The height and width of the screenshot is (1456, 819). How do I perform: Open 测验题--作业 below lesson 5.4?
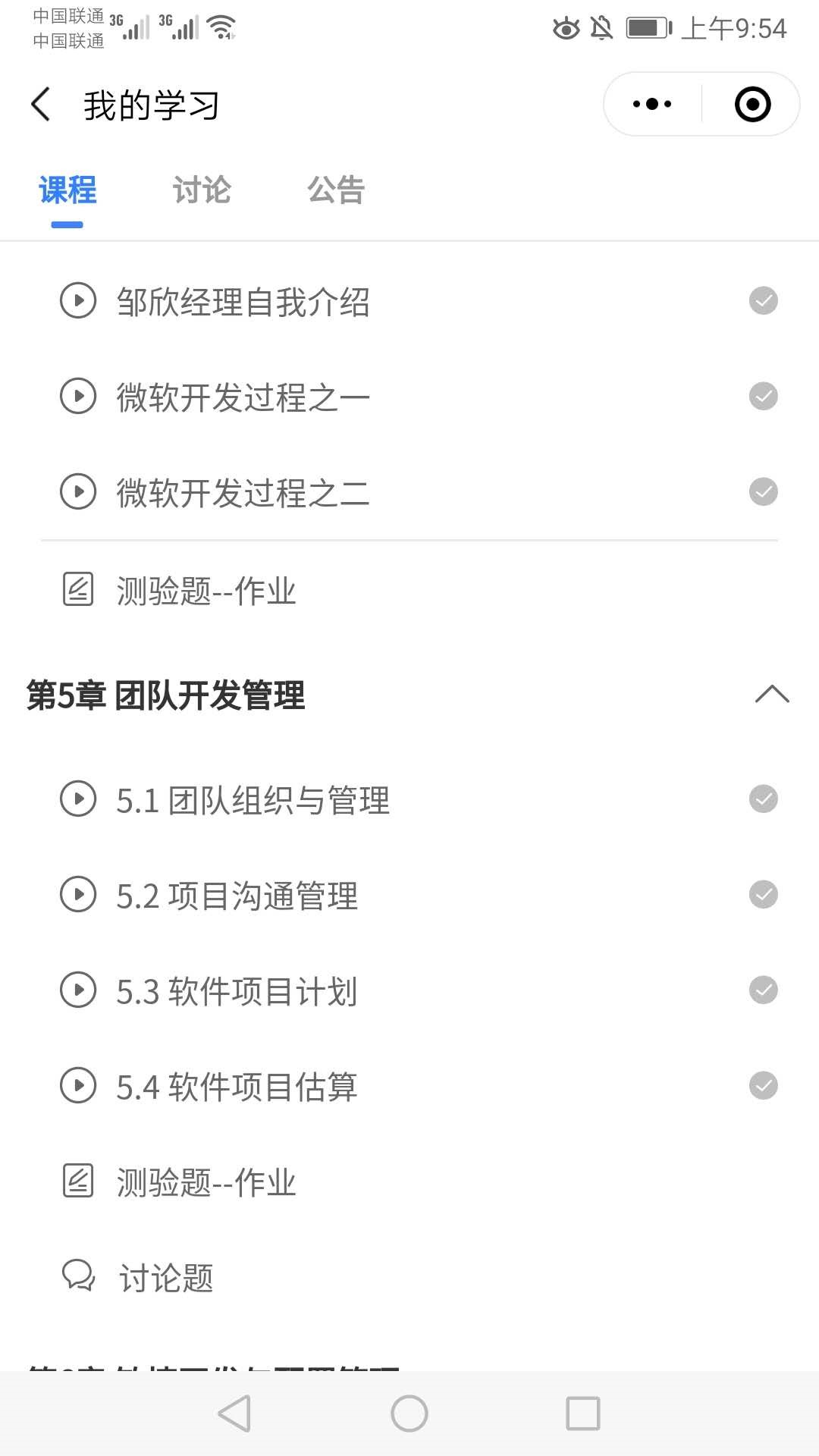pos(206,1182)
